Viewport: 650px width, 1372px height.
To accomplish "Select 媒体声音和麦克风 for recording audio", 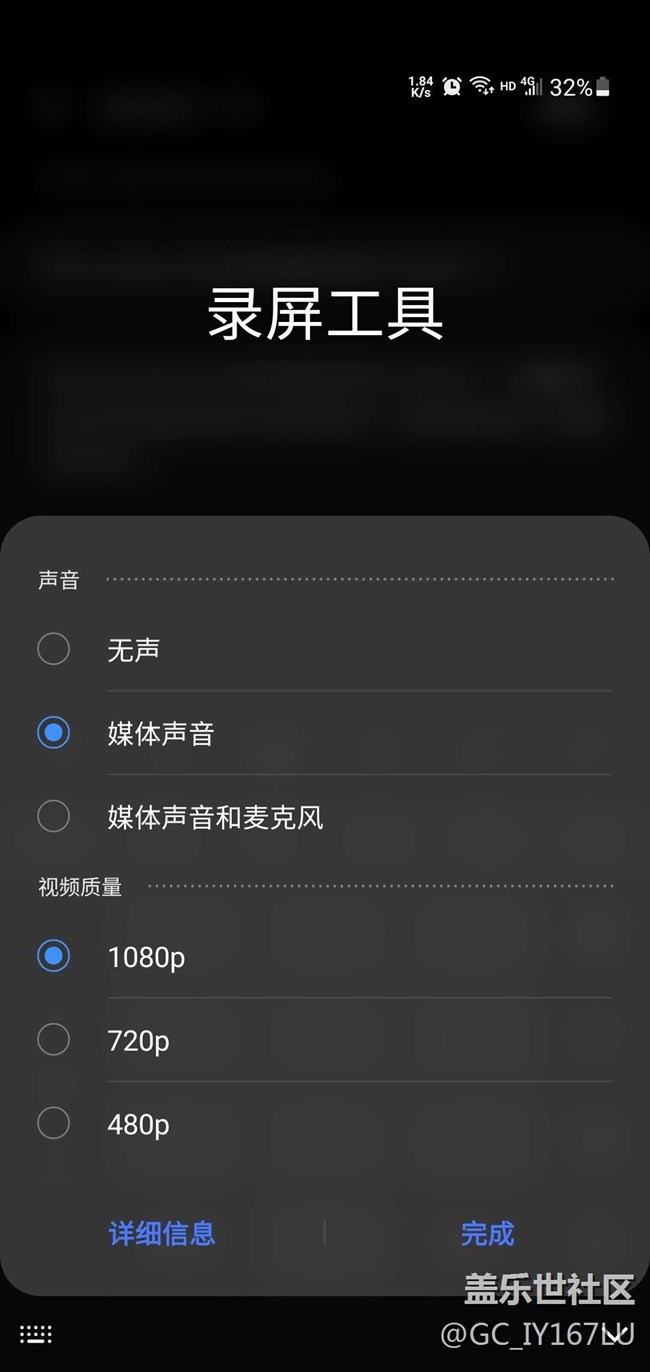I will pos(54,816).
